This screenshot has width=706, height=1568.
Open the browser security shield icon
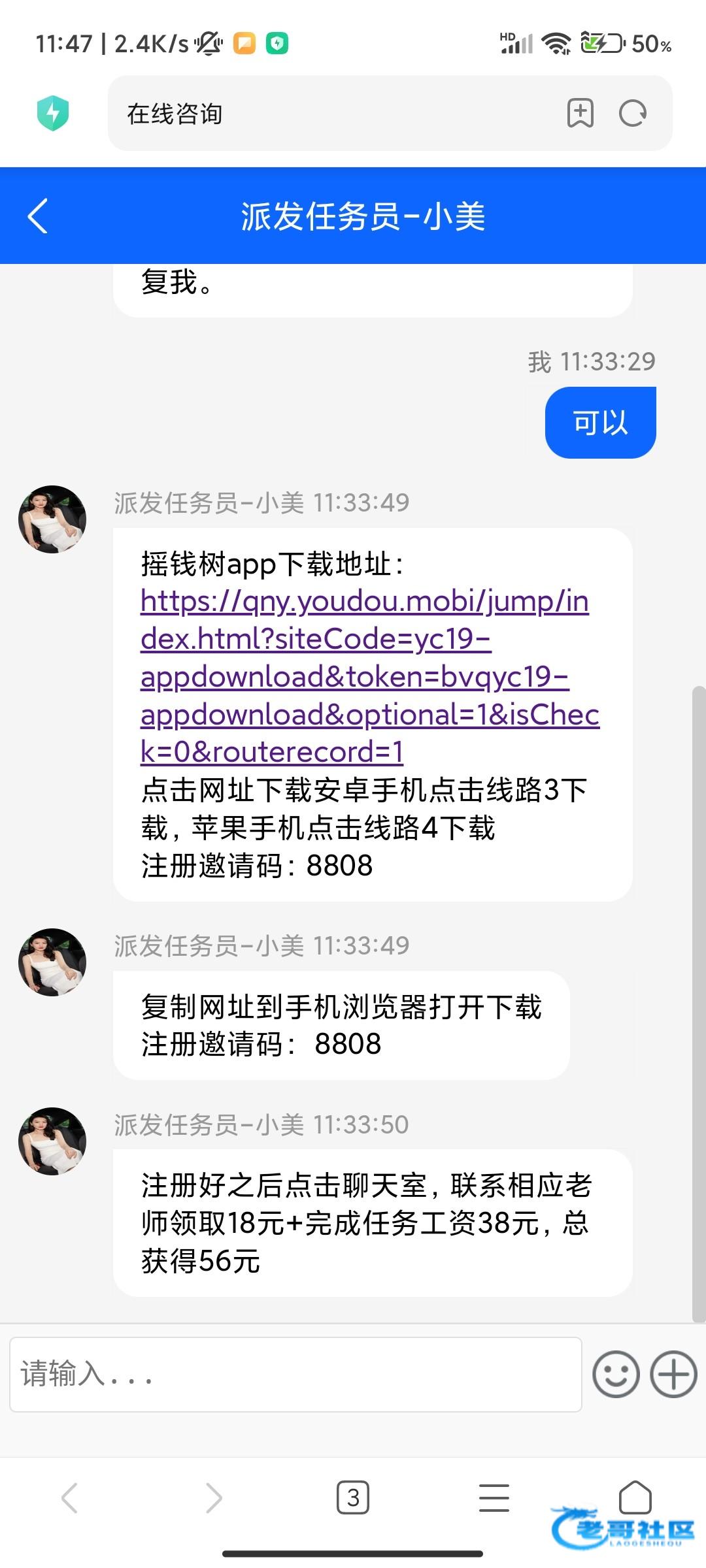(53, 113)
